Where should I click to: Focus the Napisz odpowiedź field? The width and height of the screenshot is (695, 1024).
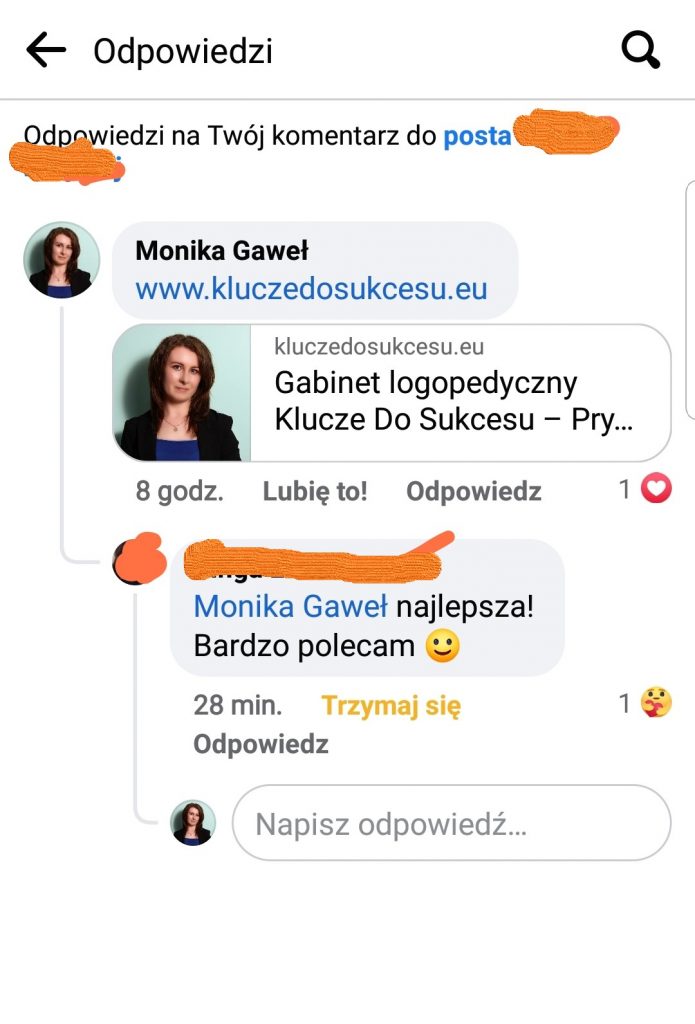(450, 824)
